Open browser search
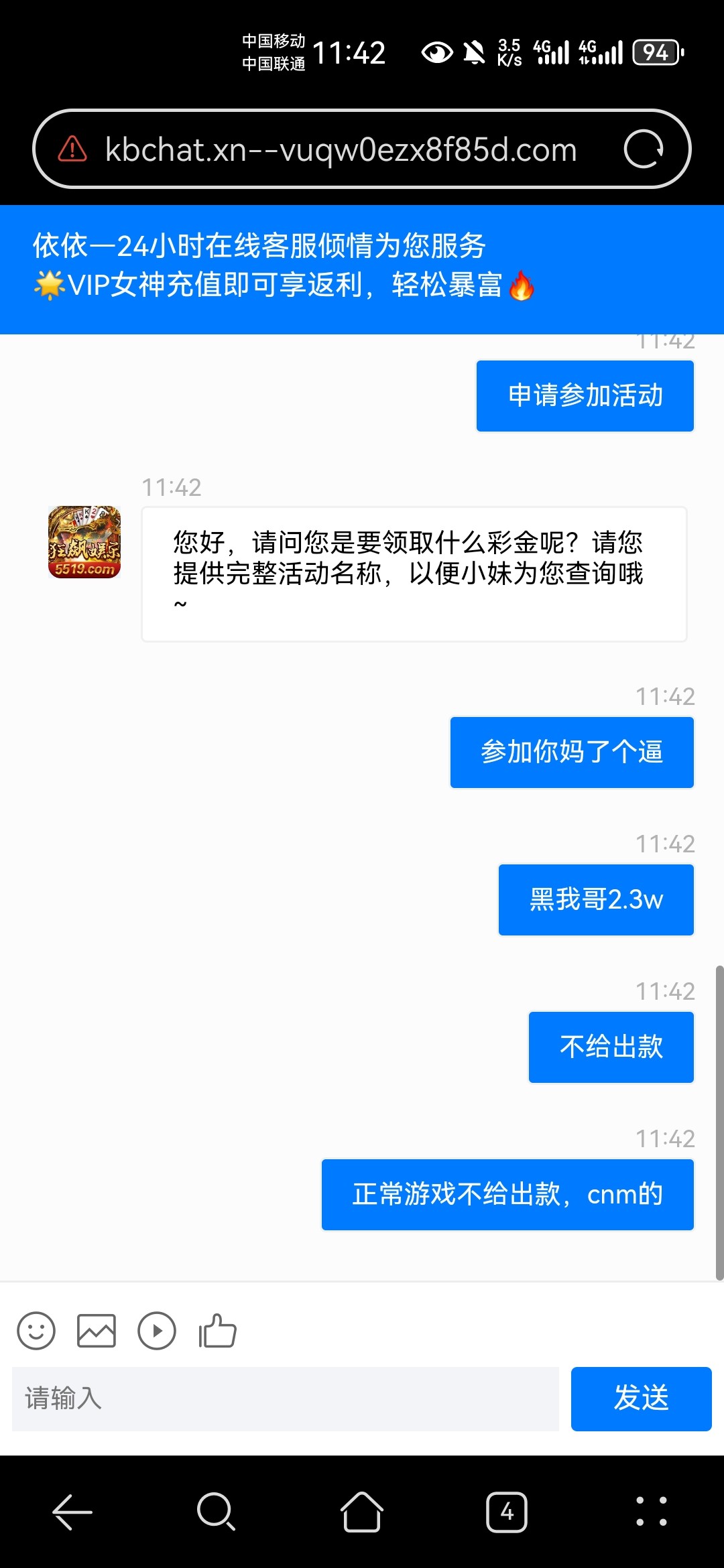Screen dimensions: 724x1568 [216, 1512]
